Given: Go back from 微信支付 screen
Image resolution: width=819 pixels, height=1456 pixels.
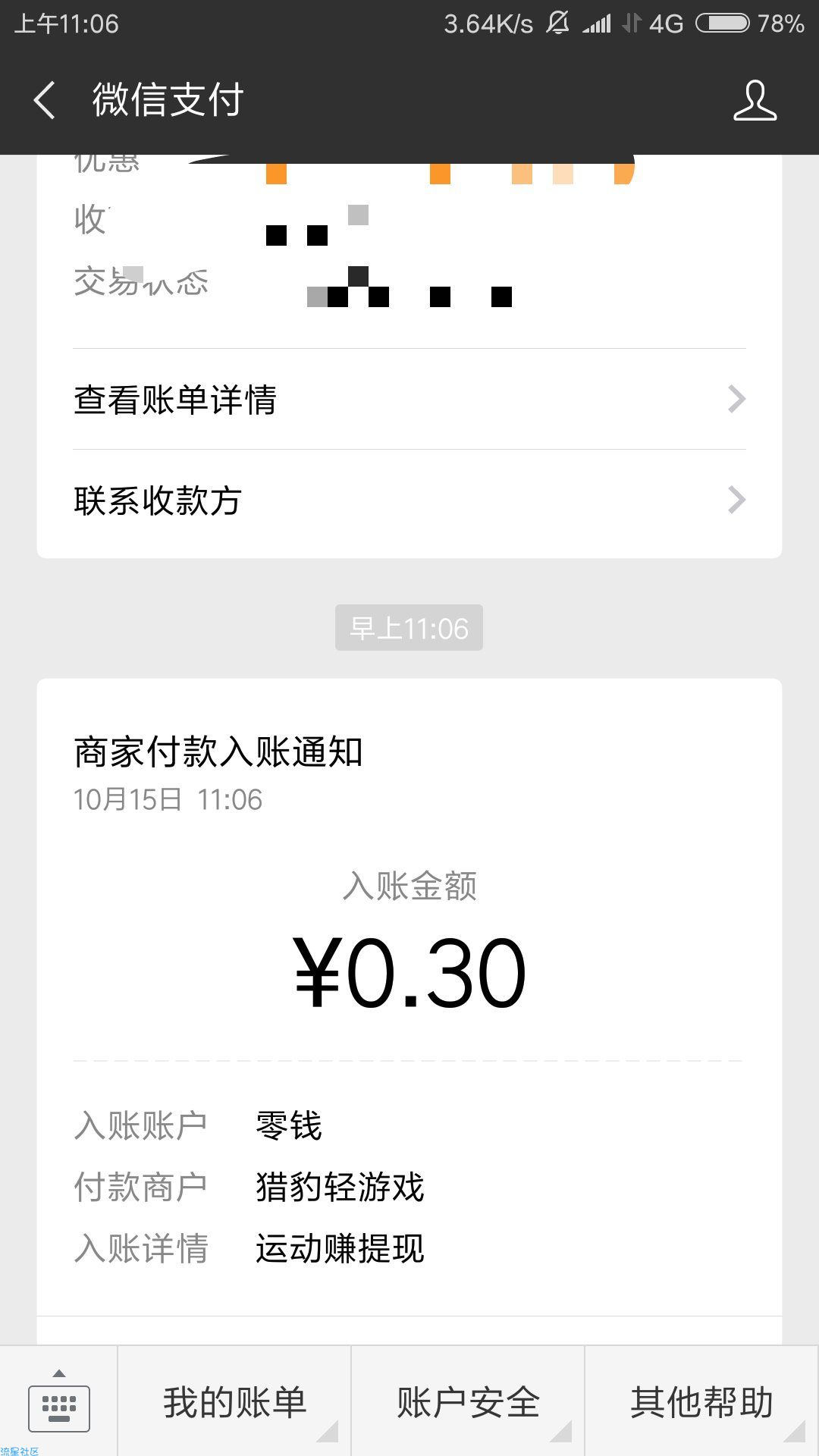Looking at the screenshot, I should 45,100.
